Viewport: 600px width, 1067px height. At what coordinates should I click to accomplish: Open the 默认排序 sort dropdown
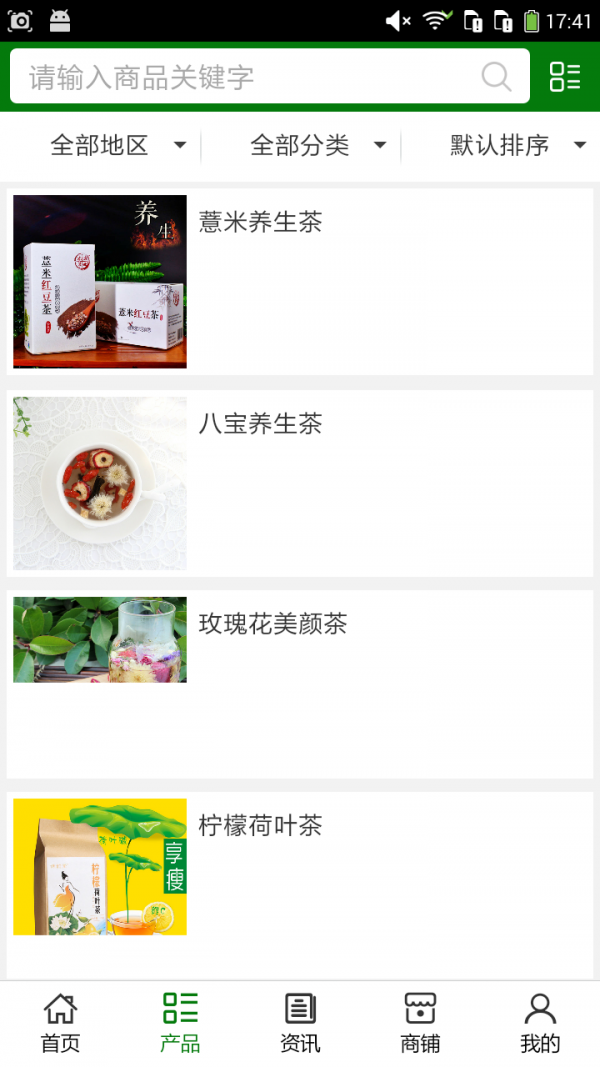(x=517, y=145)
